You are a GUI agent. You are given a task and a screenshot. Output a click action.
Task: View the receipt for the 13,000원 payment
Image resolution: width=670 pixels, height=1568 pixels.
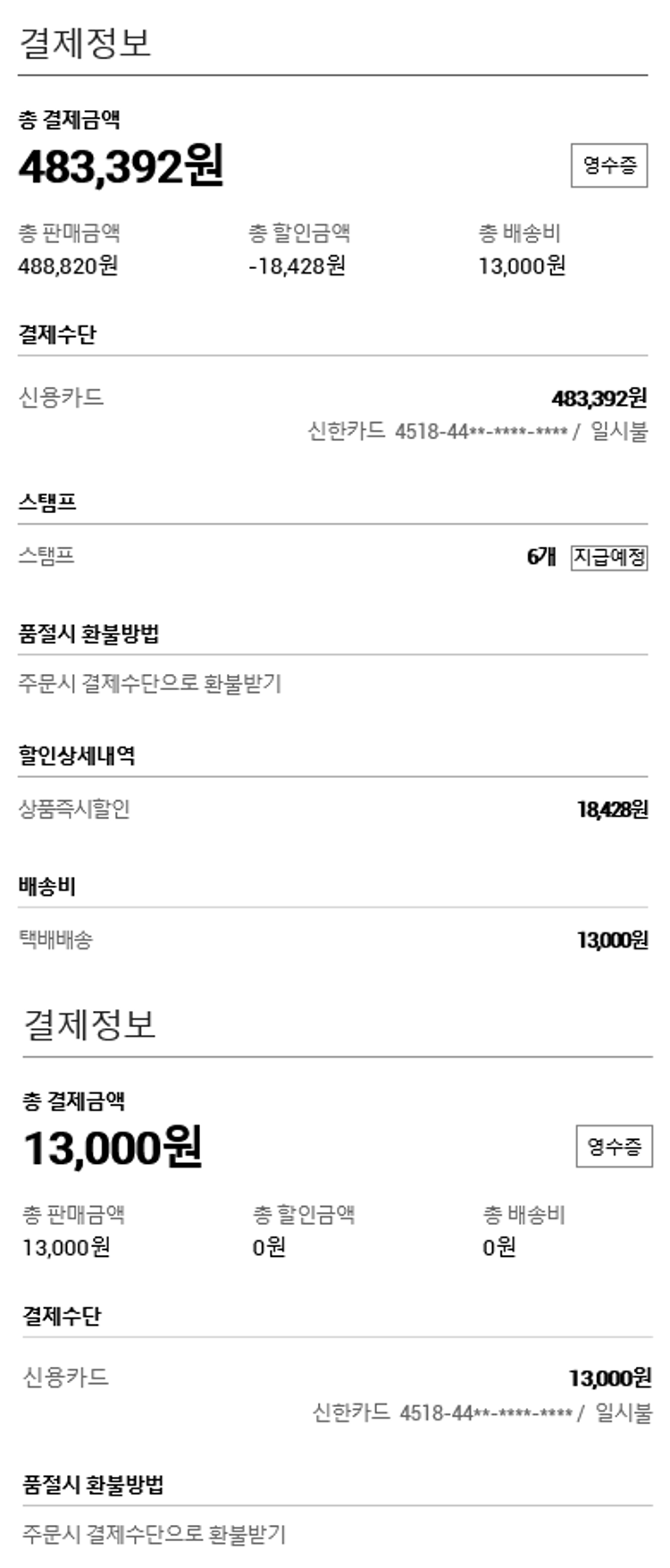pyautogui.click(x=614, y=1146)
